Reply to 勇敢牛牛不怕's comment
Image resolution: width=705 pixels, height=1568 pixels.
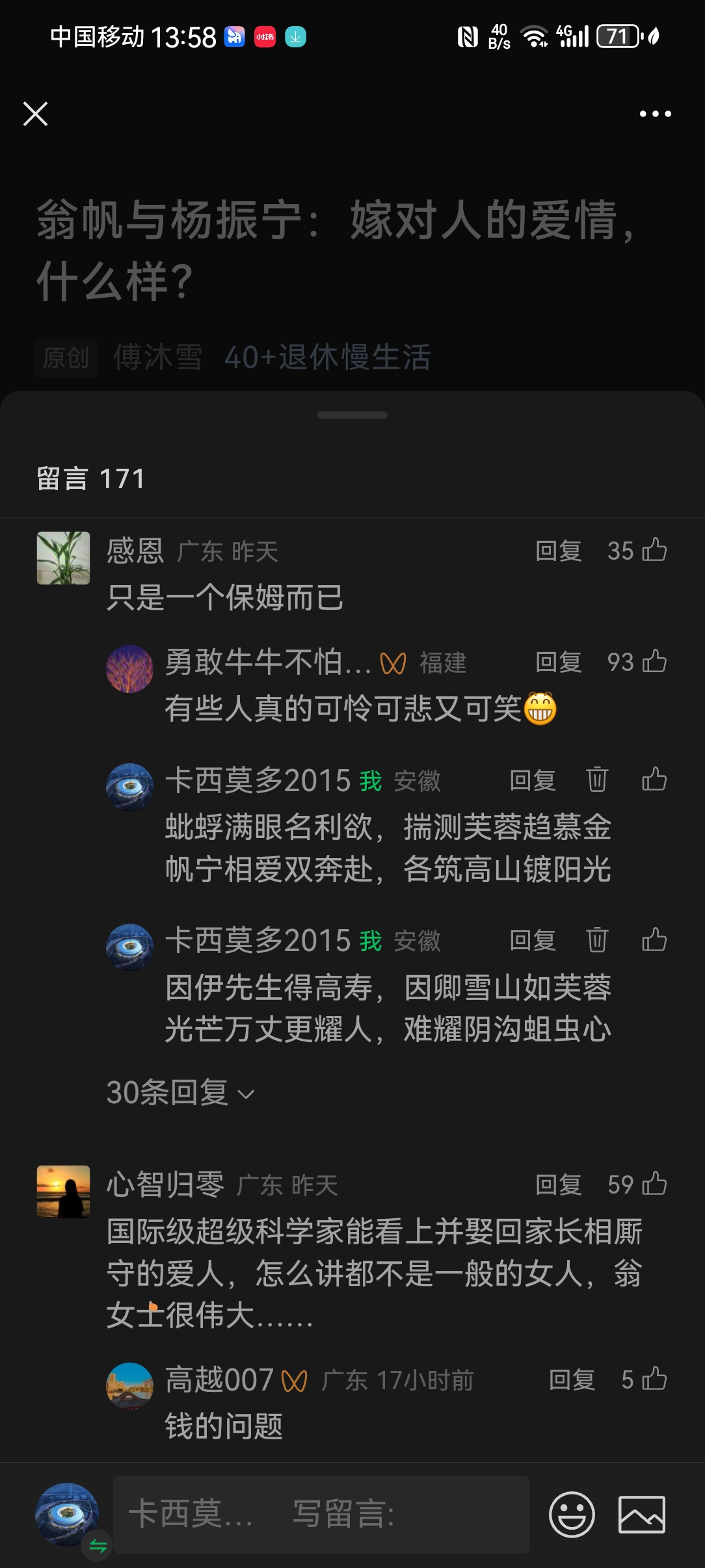pyautogui.click(x=558, y=662)
